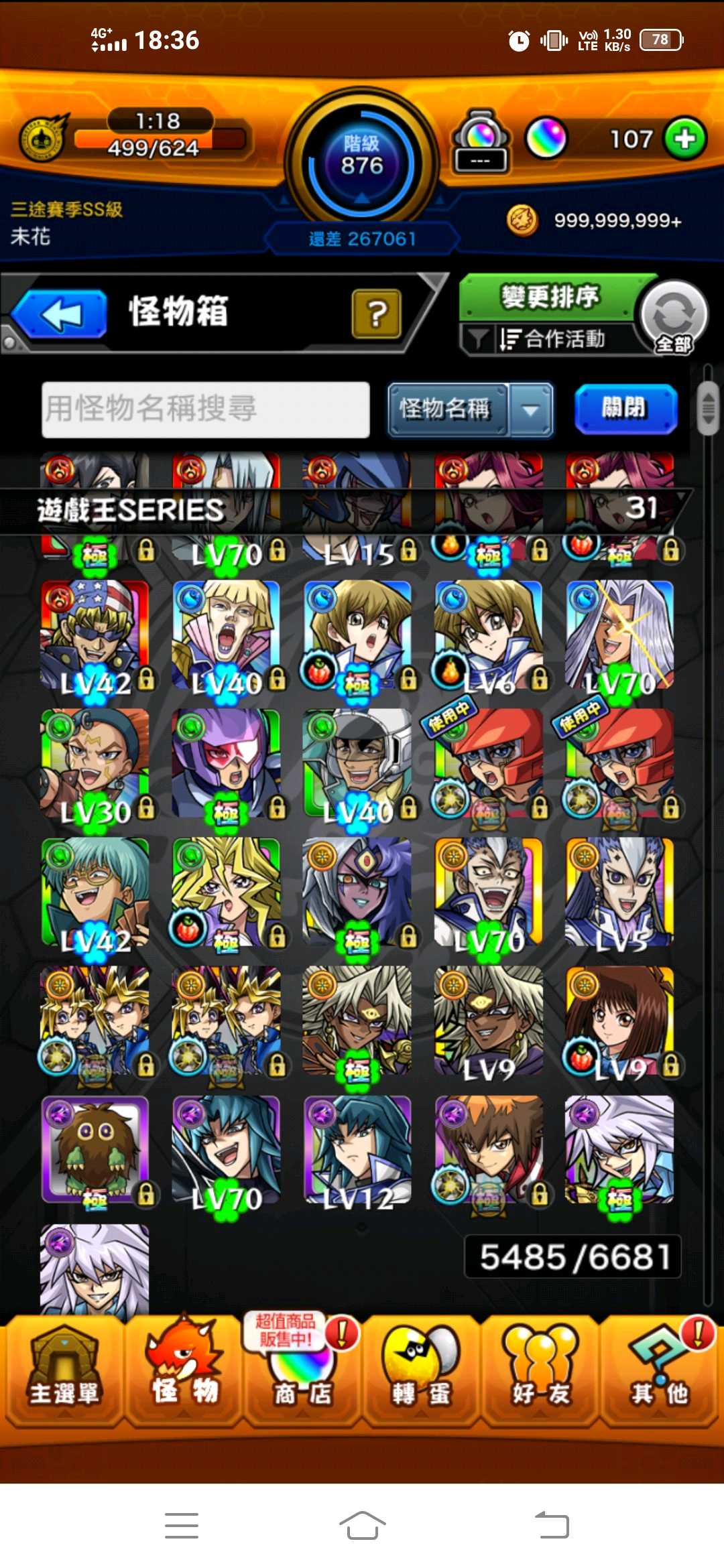Tap the 變更排序 change sort button
This screenshot has height=1568, width=724.
pyautogui.click(x=548, y=297)
